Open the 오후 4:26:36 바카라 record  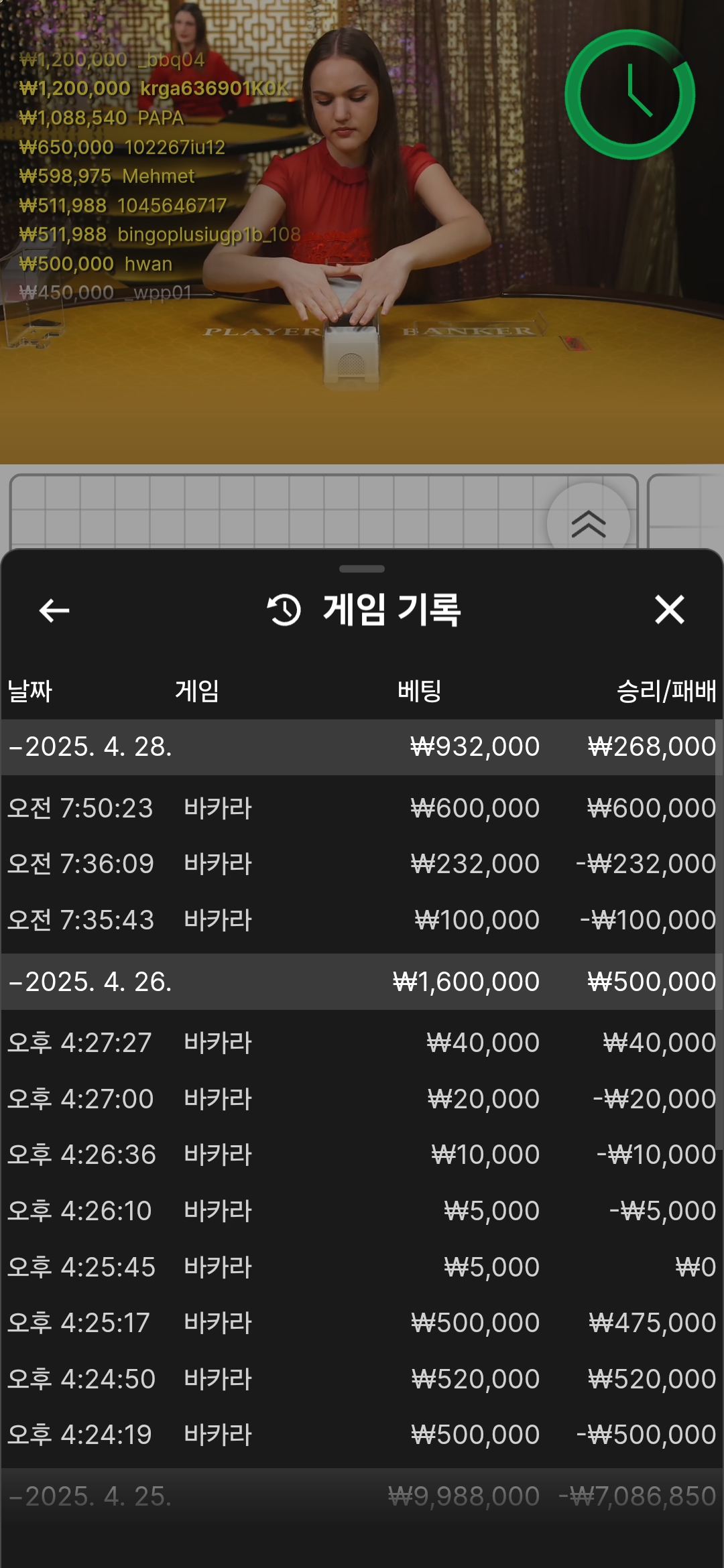point(361,1155)
